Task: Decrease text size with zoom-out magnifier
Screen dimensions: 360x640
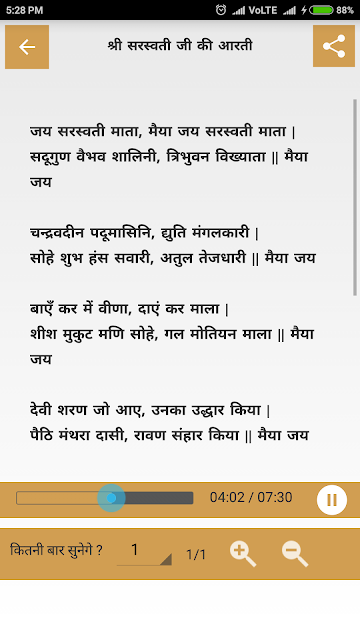Action: tap(295, 553)
